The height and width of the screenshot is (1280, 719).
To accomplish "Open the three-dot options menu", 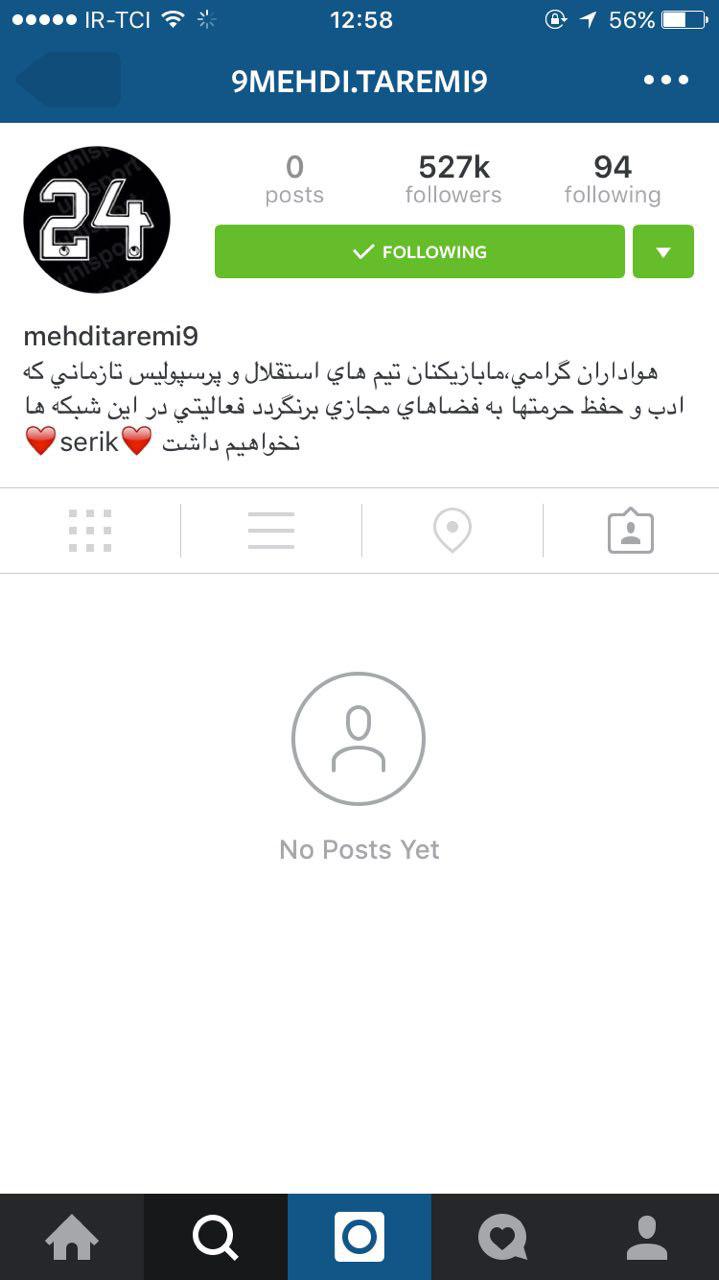I will [665, 80].
